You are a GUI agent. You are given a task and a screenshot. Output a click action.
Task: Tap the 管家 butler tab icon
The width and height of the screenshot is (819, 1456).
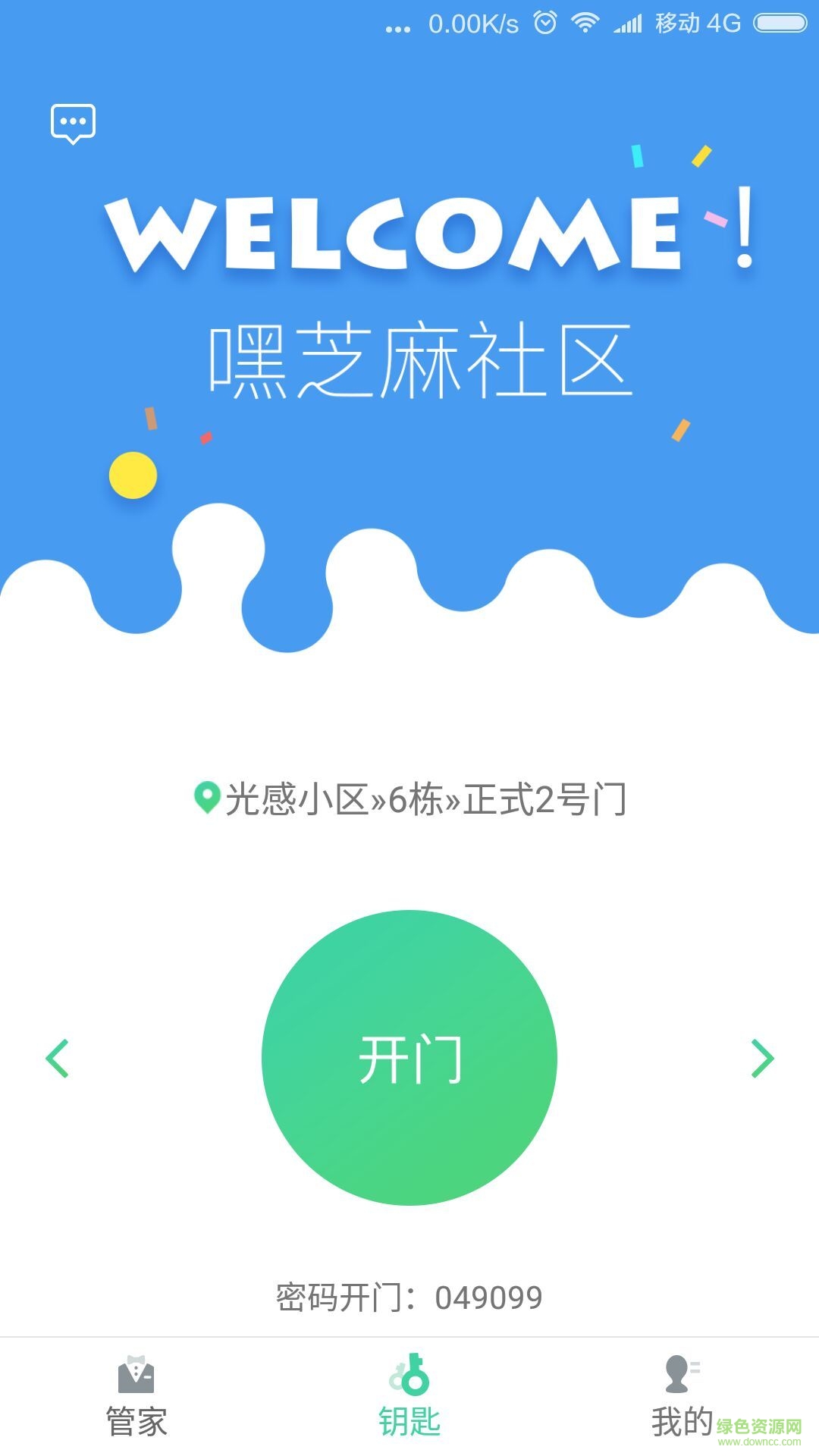136,1373
